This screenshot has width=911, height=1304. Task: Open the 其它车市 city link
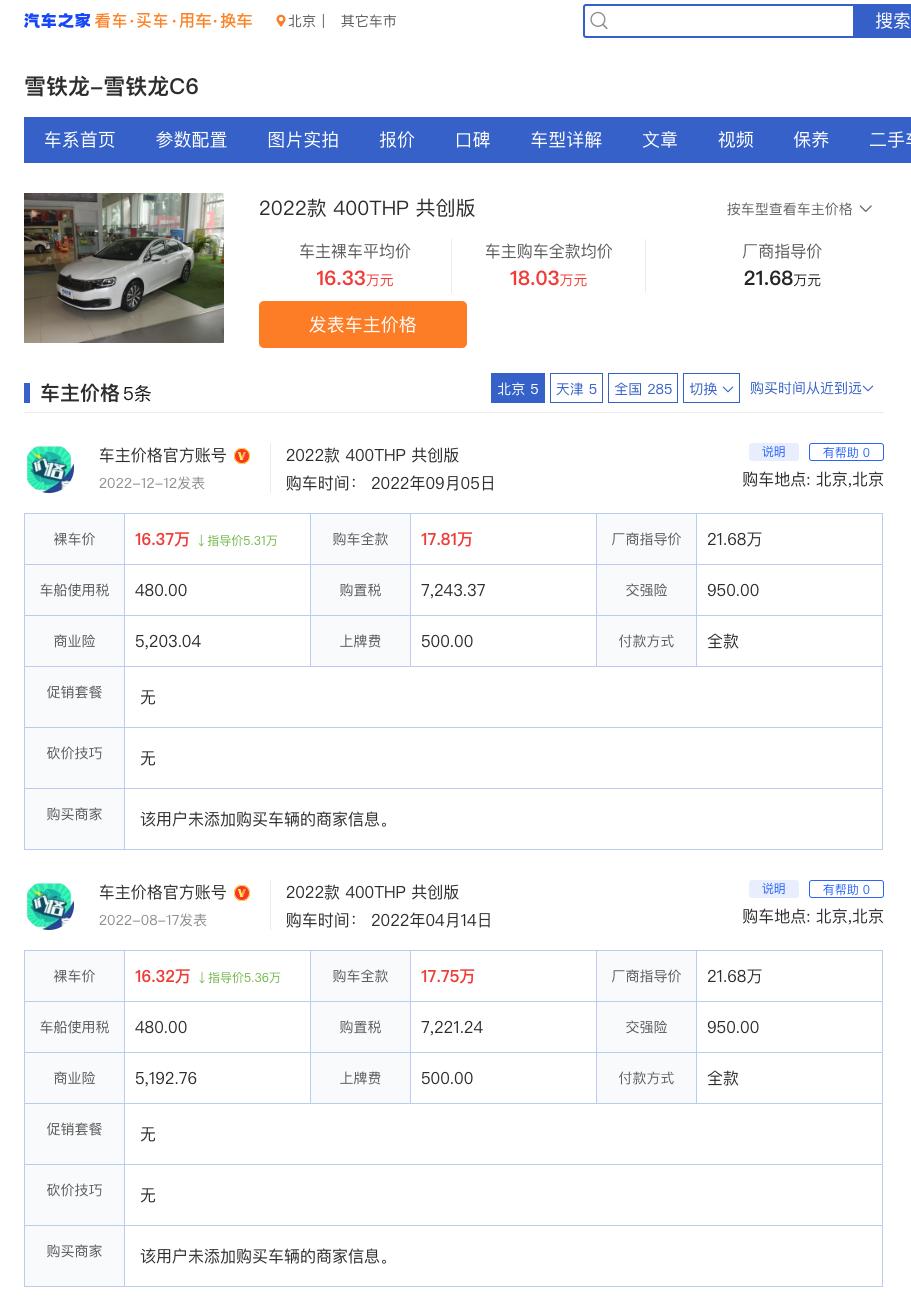368,21
